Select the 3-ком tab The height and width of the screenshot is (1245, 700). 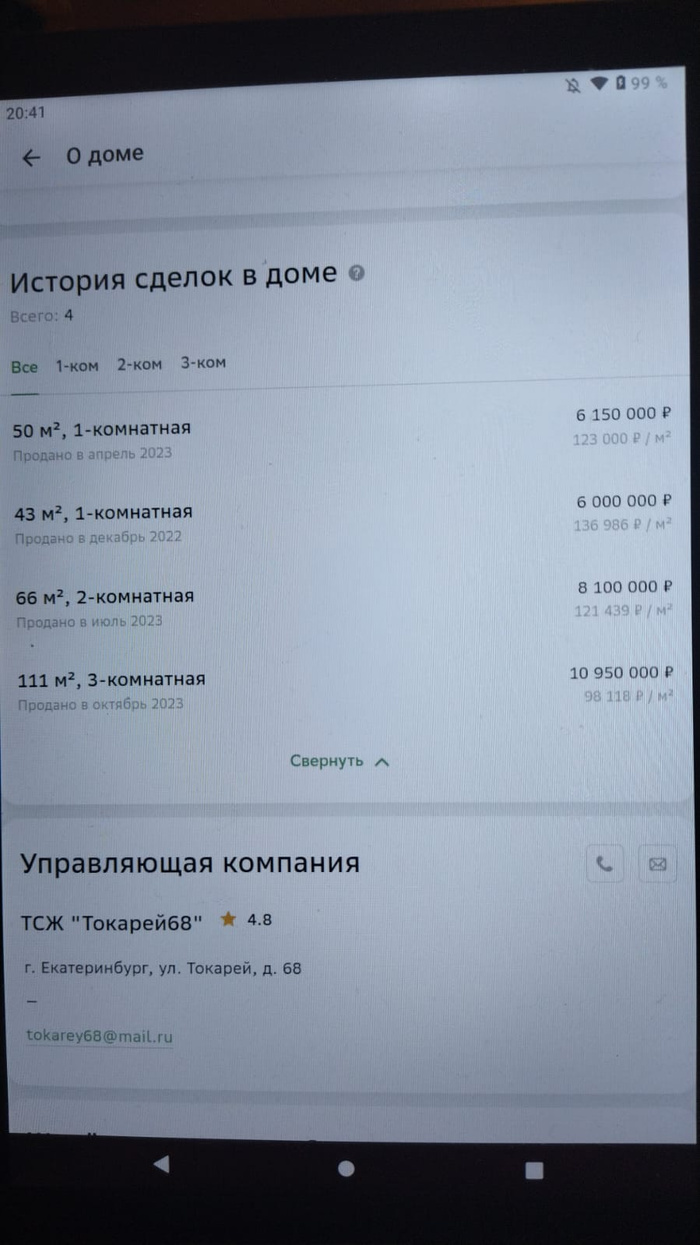(x=203, y=363)
